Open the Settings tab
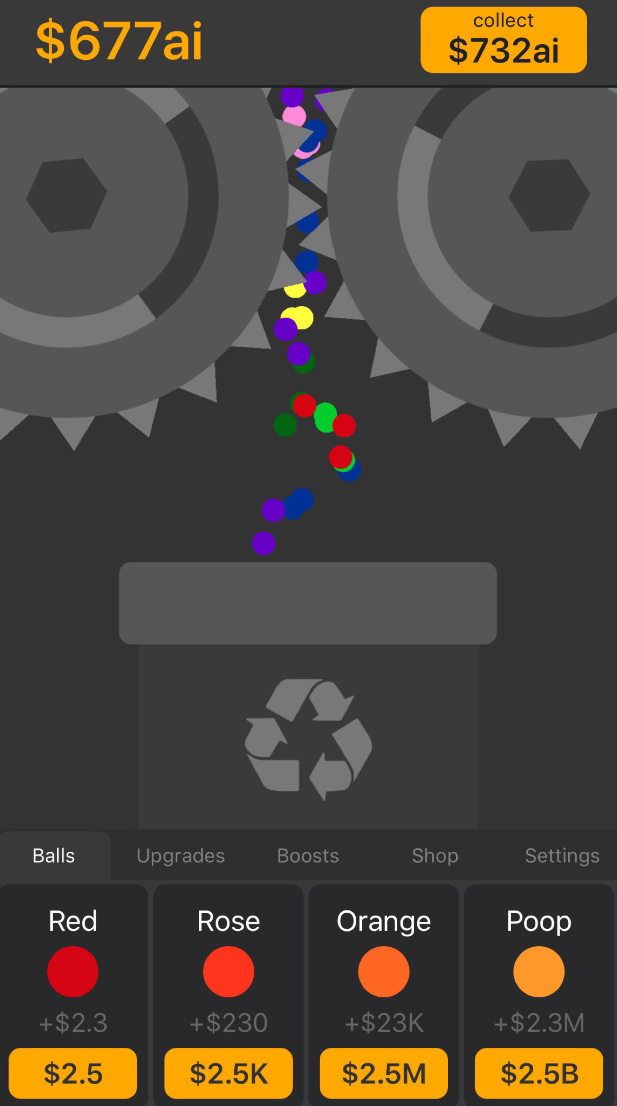 pyautogui.click(x=562, y=856)
